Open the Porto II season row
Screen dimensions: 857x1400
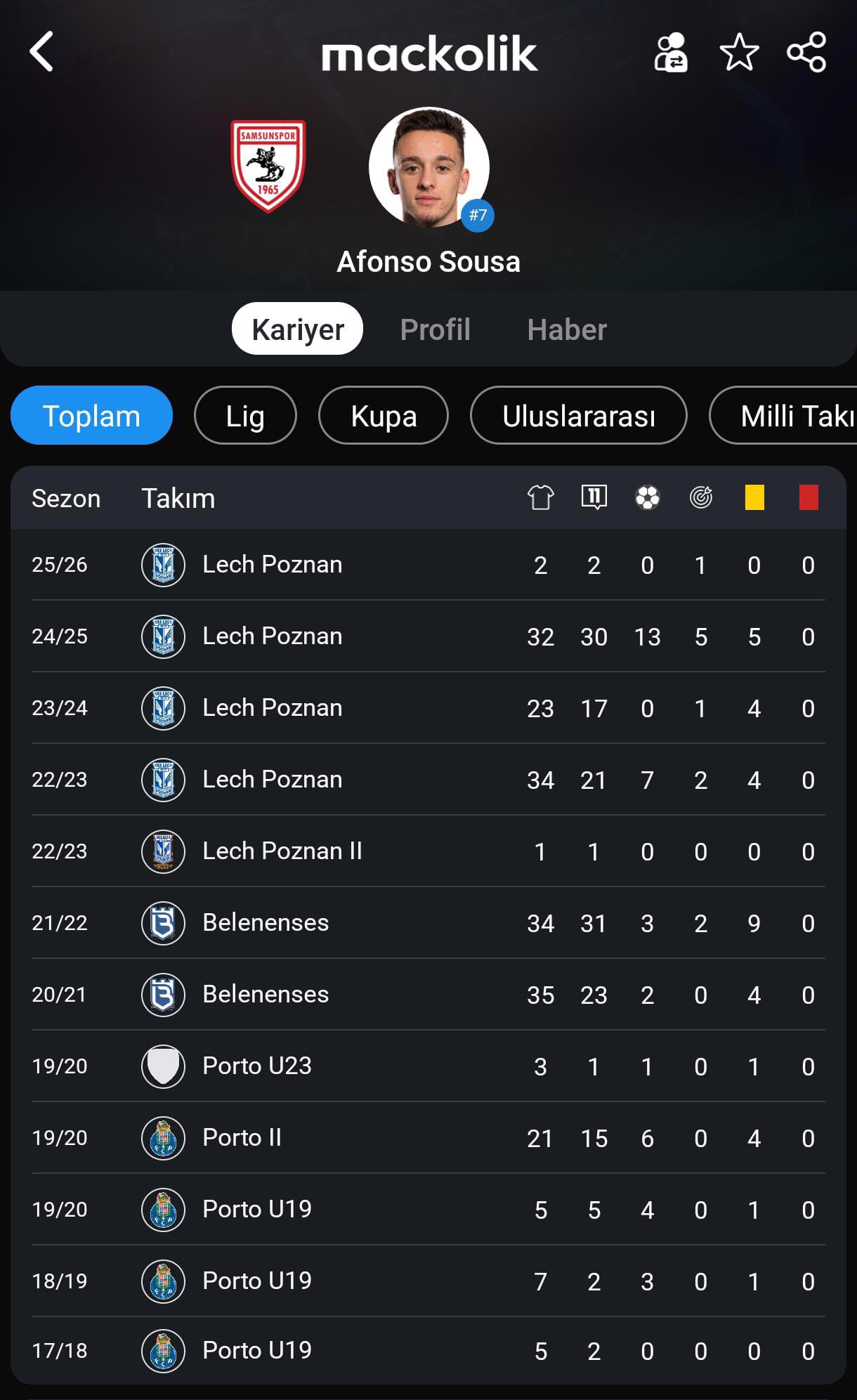point(428,1138)
